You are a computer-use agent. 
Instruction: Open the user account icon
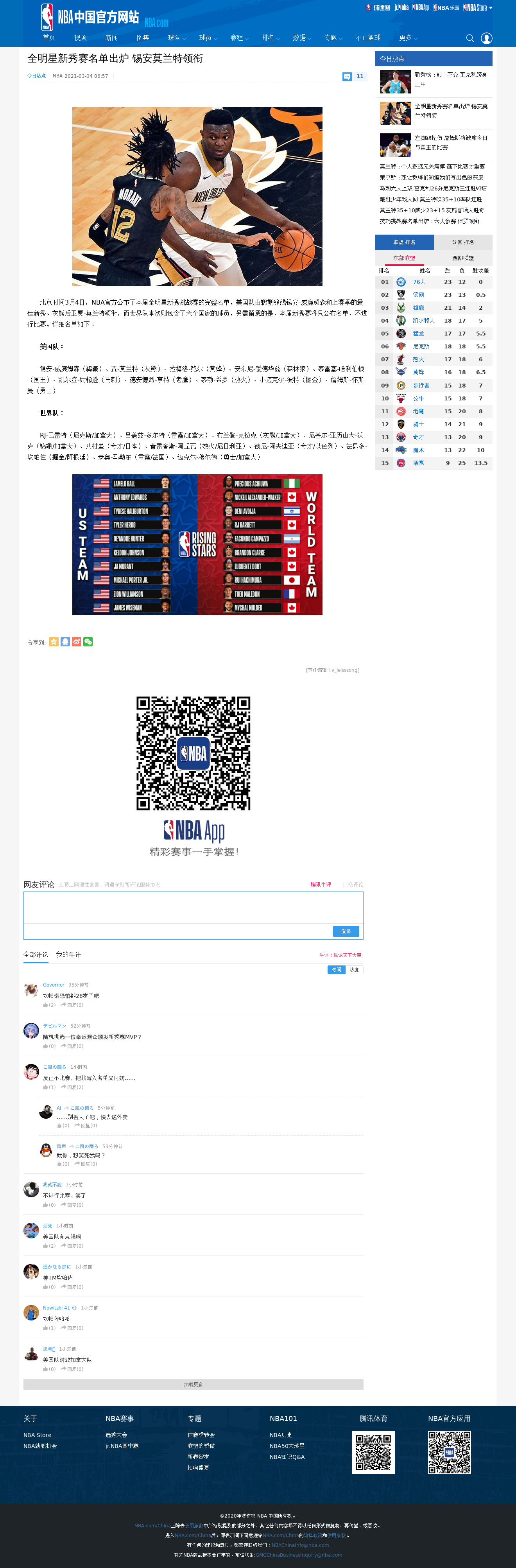coord(486,38)
